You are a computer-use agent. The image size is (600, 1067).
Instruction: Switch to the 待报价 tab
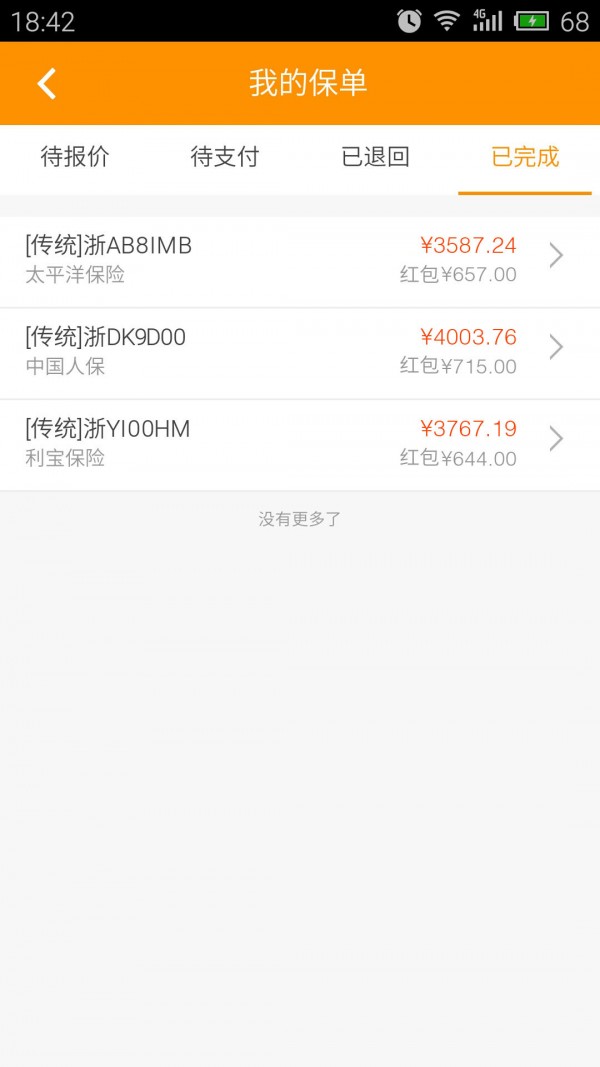point(75,158)
